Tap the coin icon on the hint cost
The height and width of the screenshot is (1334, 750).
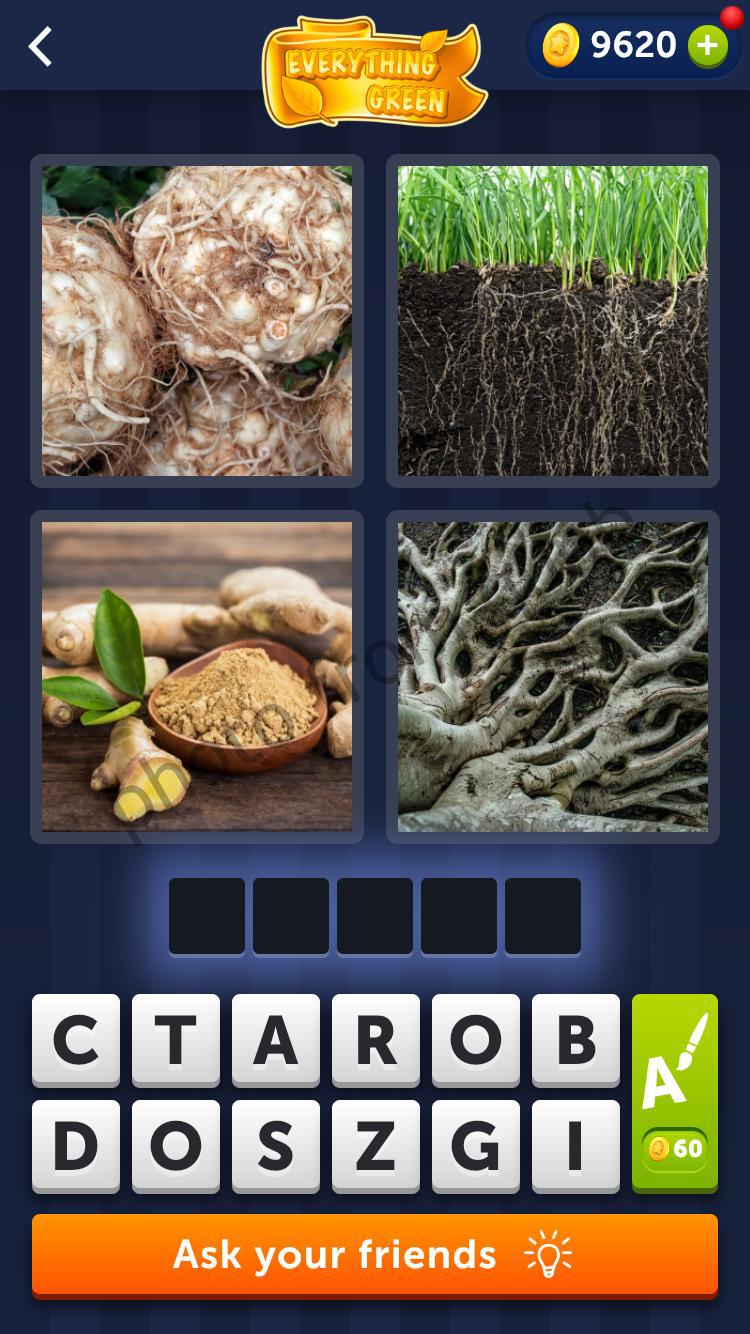point(659,1150)
